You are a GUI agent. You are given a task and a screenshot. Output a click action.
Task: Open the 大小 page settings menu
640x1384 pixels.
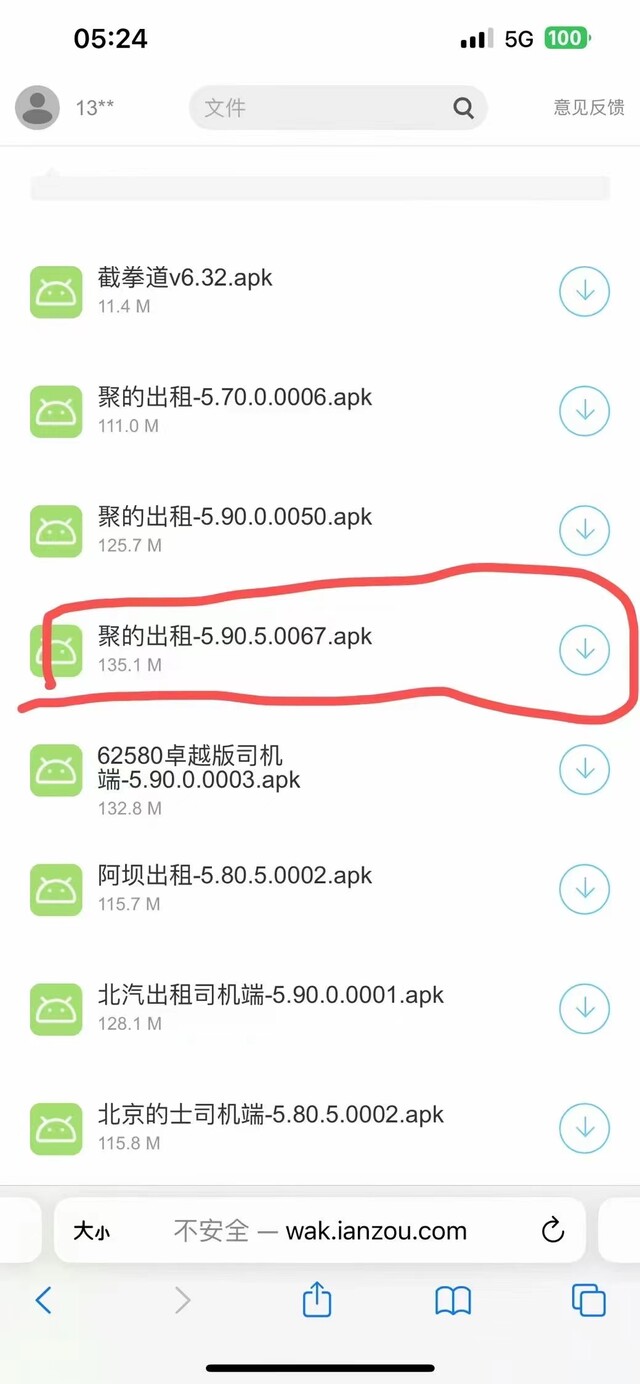click(91, 1232)
